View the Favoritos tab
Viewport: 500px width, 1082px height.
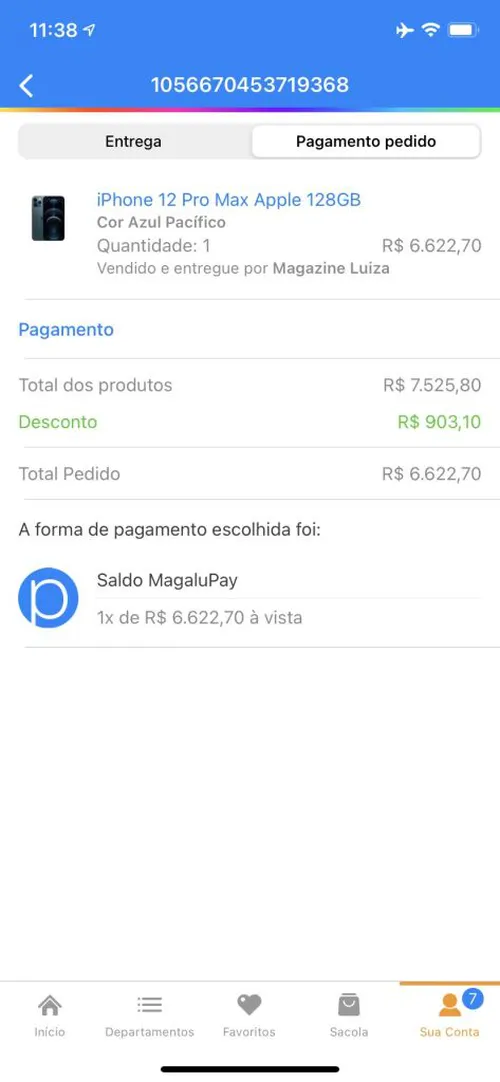pyautogui.click(x=249, y=1016)
